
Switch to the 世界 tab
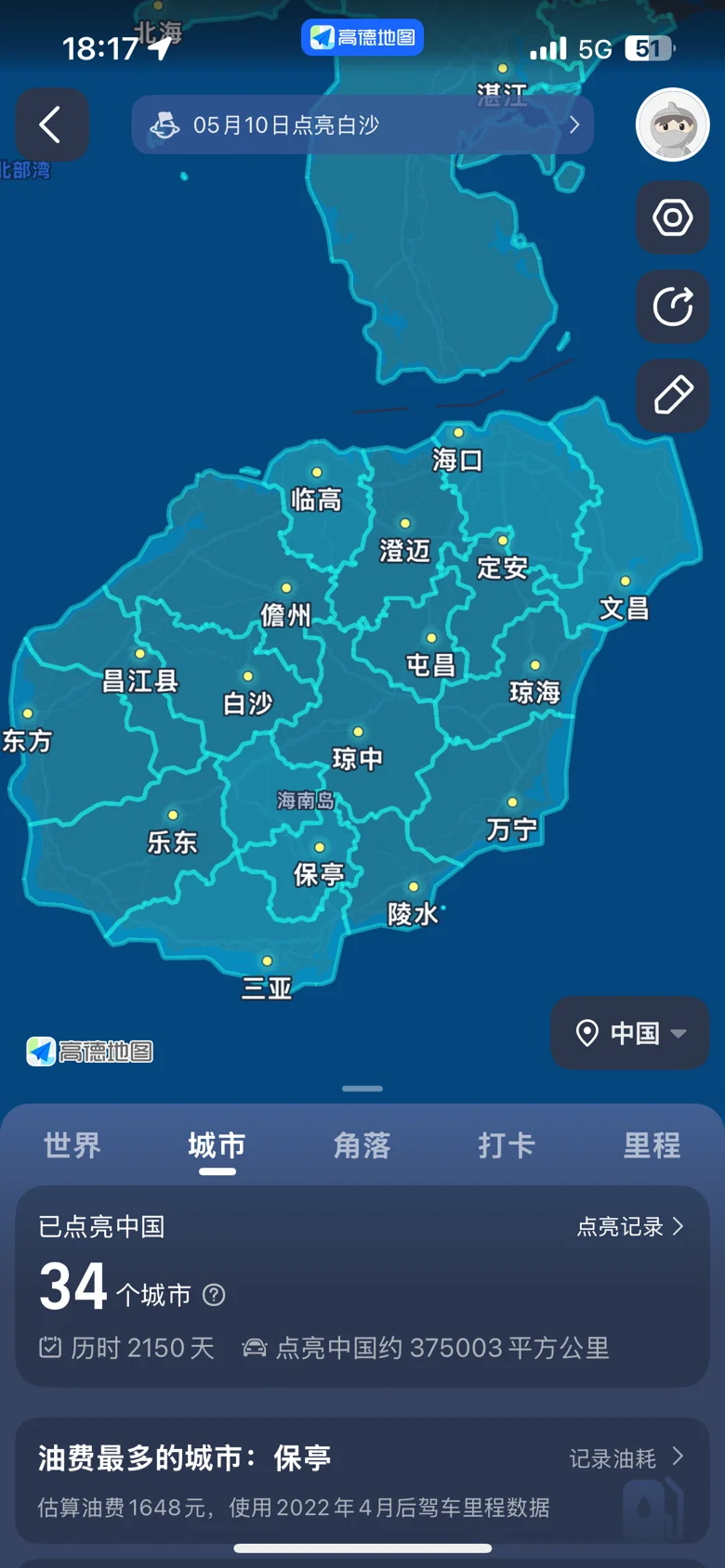[72, 1145]
